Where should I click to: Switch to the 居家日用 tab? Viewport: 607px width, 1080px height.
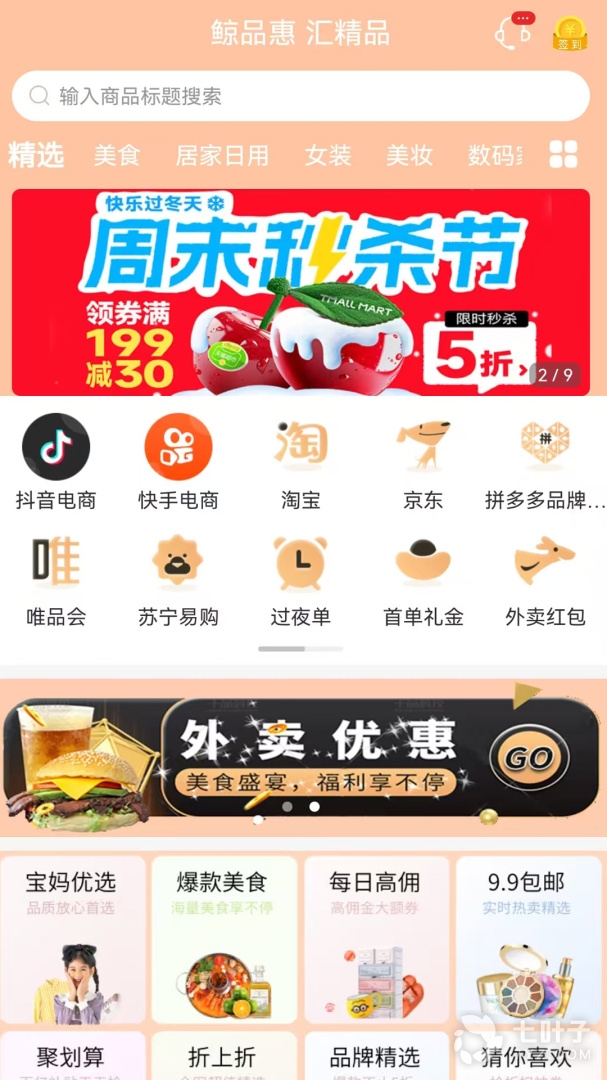pyautogui.click(x=222, y=155)
